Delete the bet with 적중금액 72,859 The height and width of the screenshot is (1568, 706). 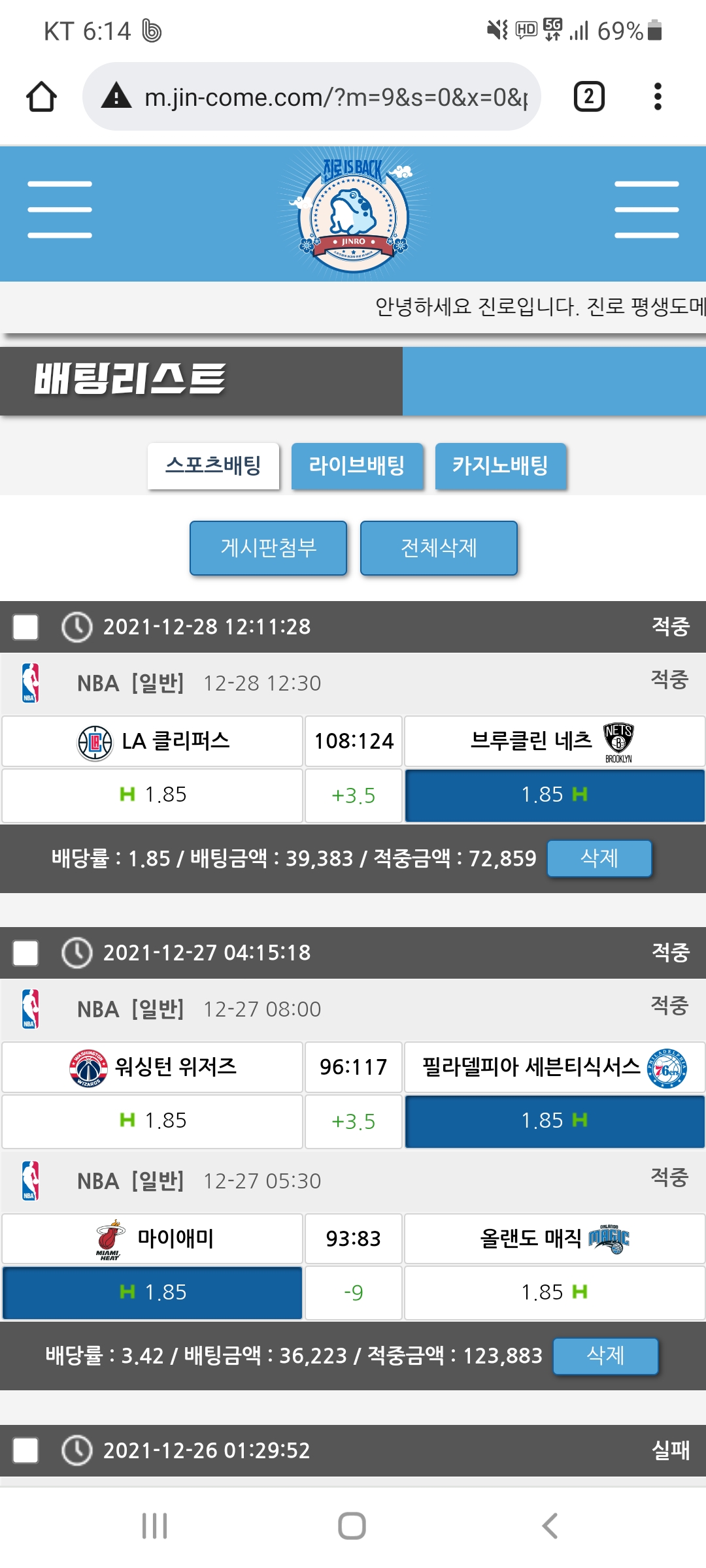coord(599,858)
